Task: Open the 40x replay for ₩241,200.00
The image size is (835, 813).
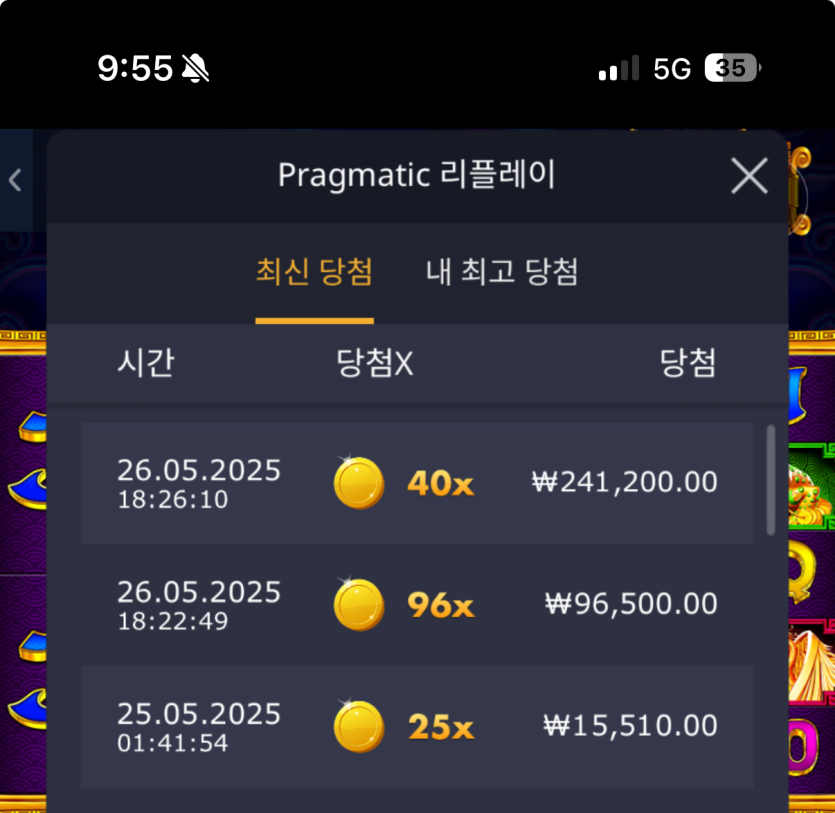Action: click(417, 483)
